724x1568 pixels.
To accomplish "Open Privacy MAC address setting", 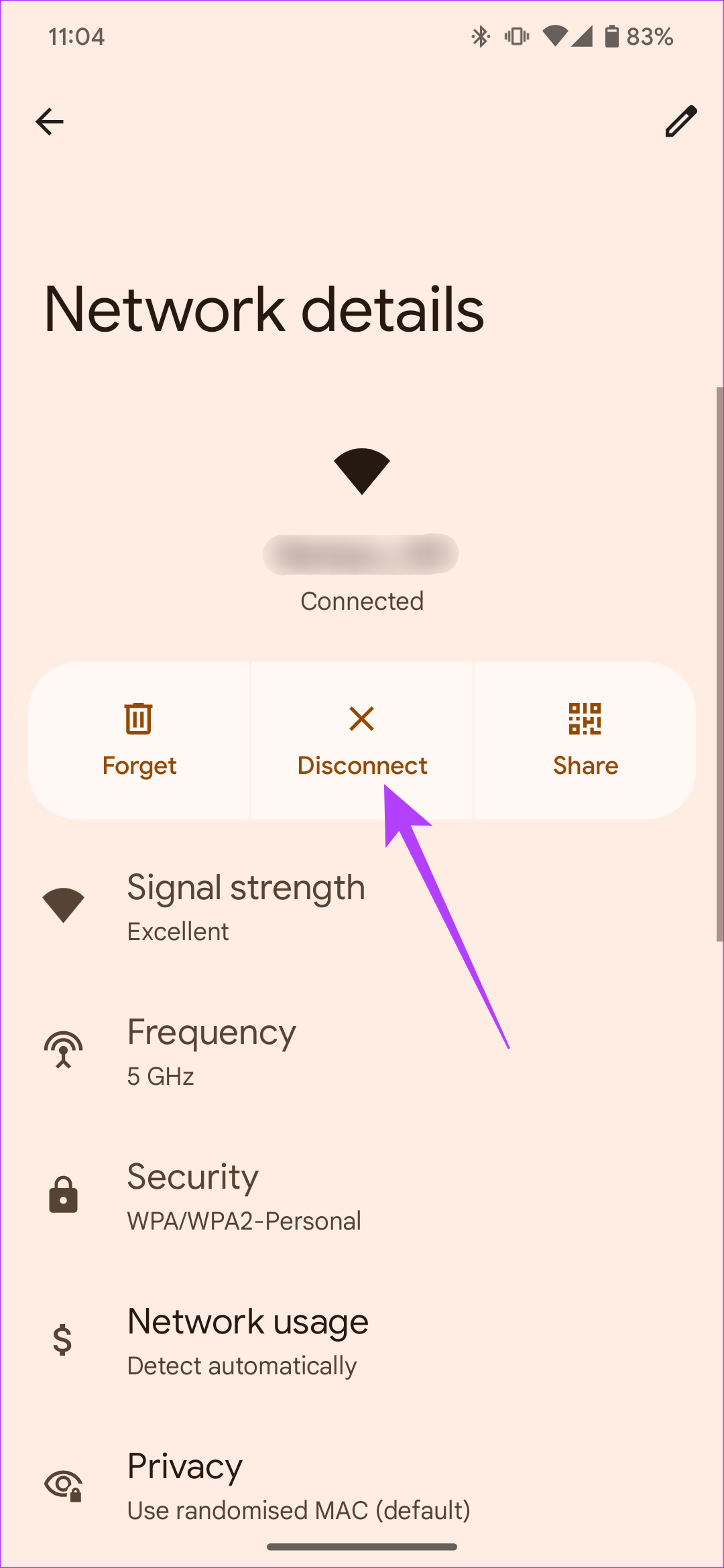I will pos(362,1486).
